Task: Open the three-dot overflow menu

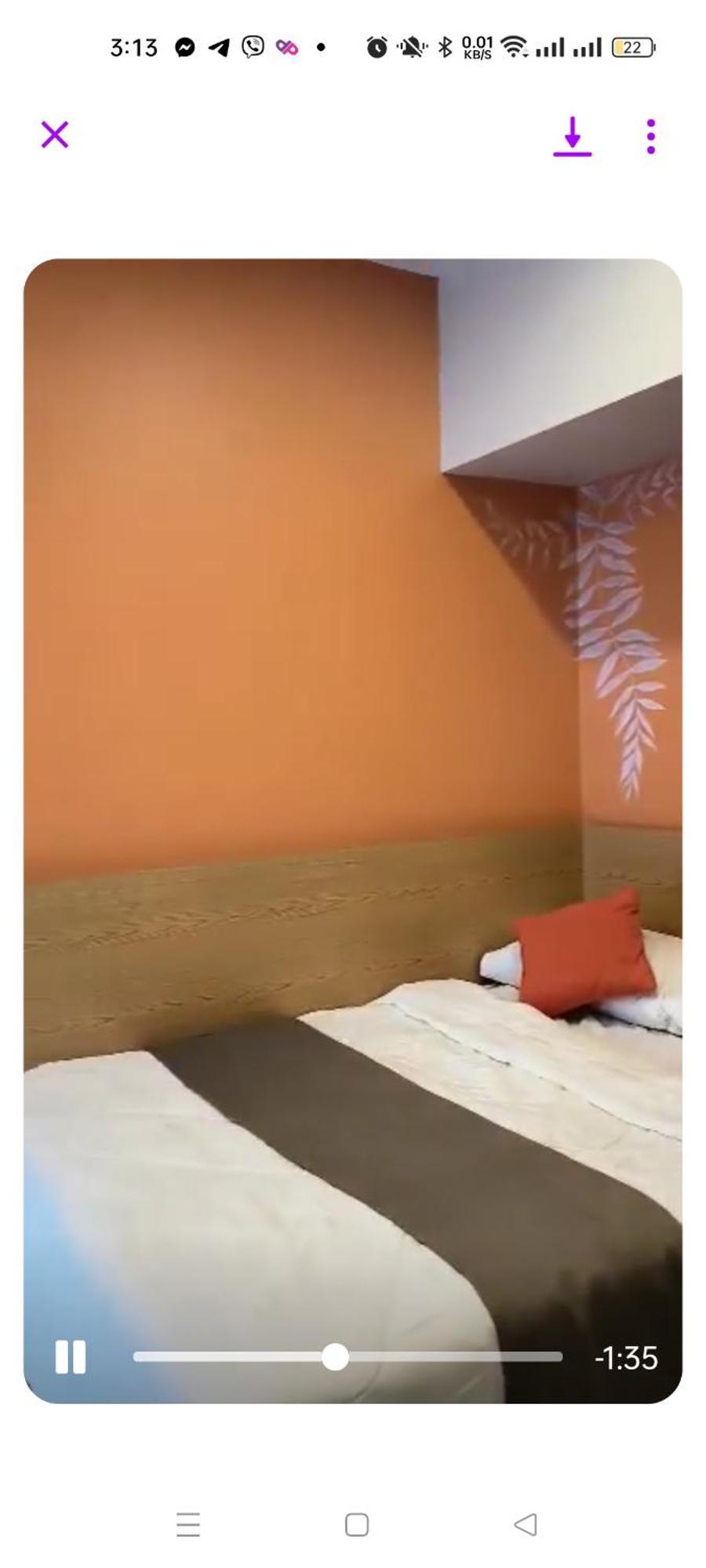Action: coord(650,136)
